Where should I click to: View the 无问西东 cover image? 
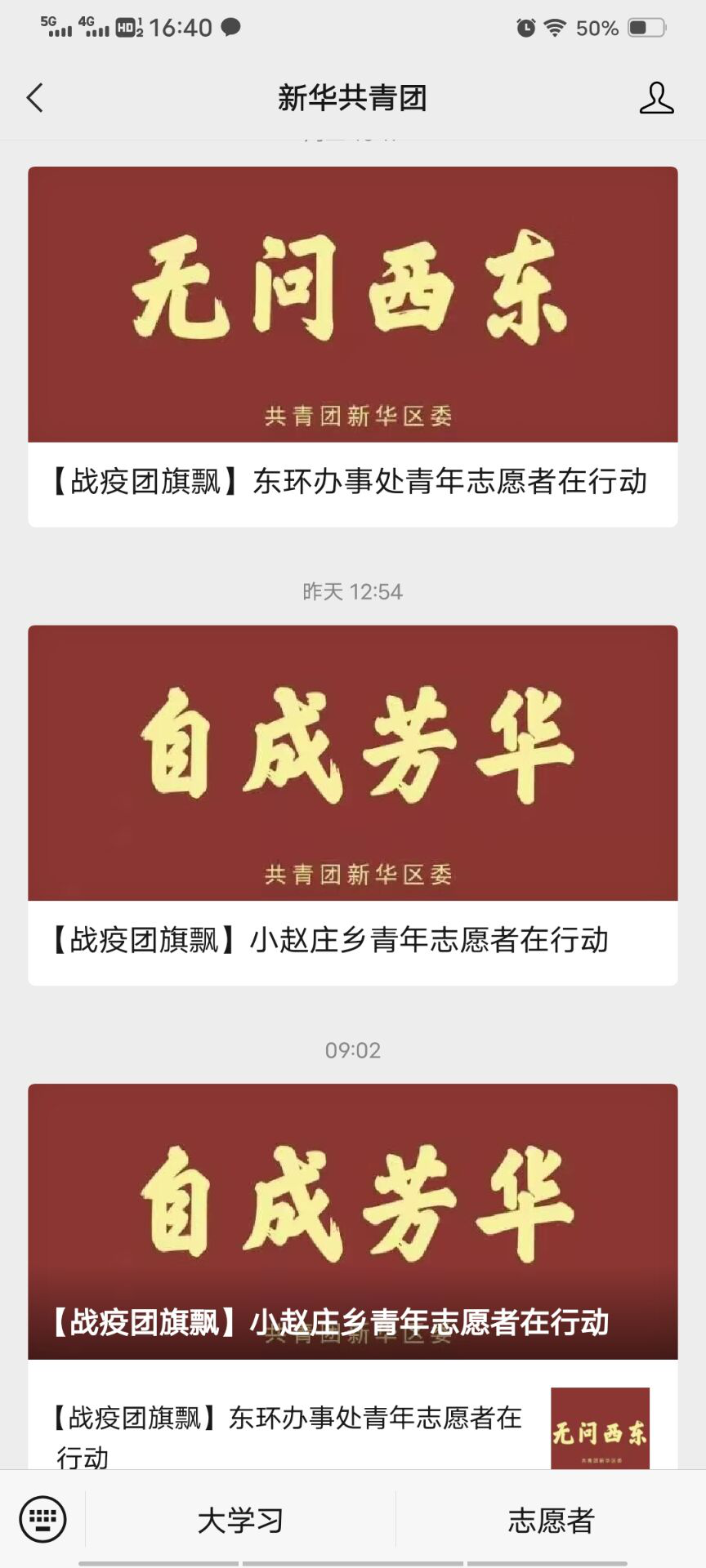351,304
